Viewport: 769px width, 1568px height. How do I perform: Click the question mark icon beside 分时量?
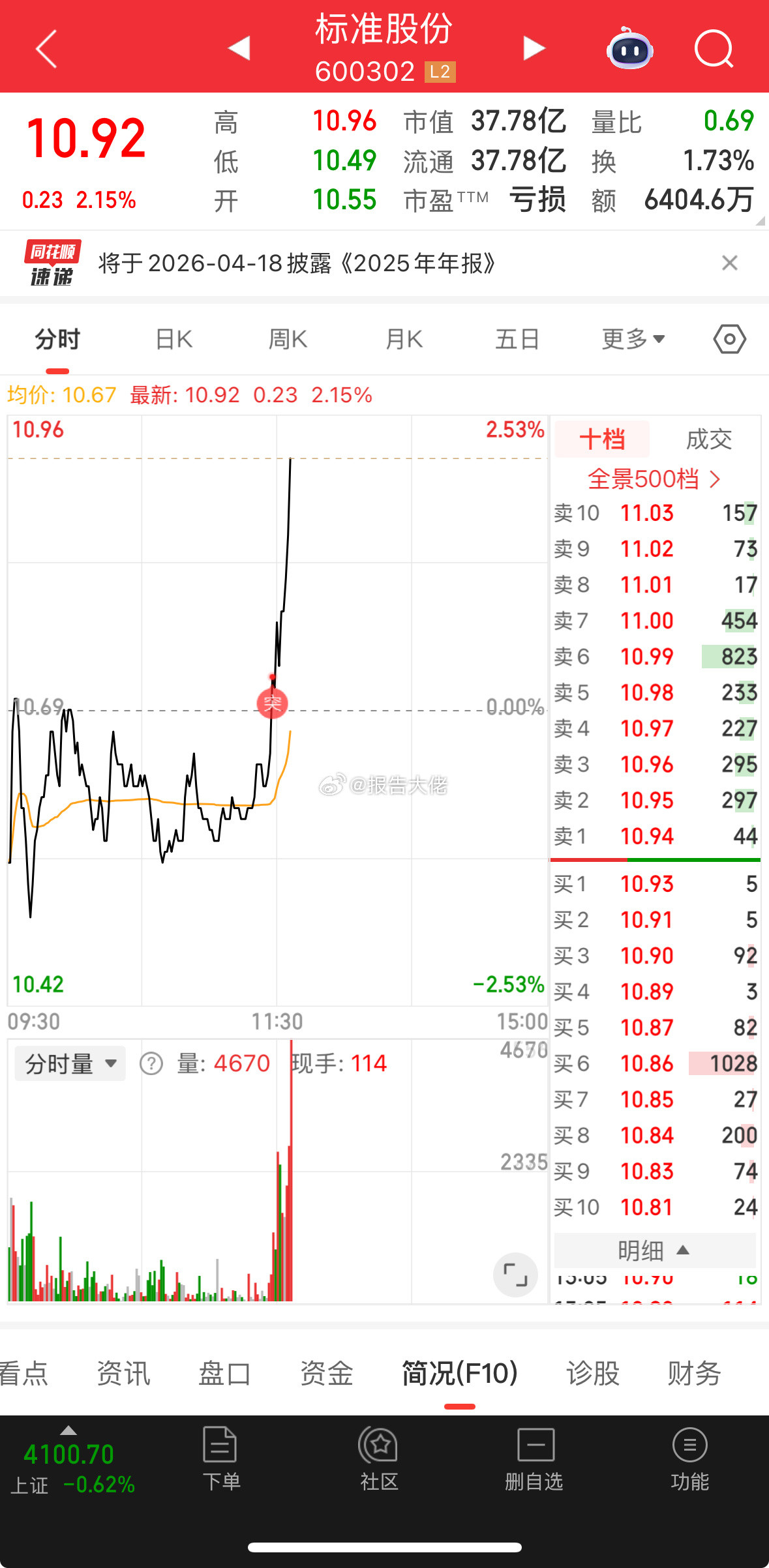[x=151, y=1062]
